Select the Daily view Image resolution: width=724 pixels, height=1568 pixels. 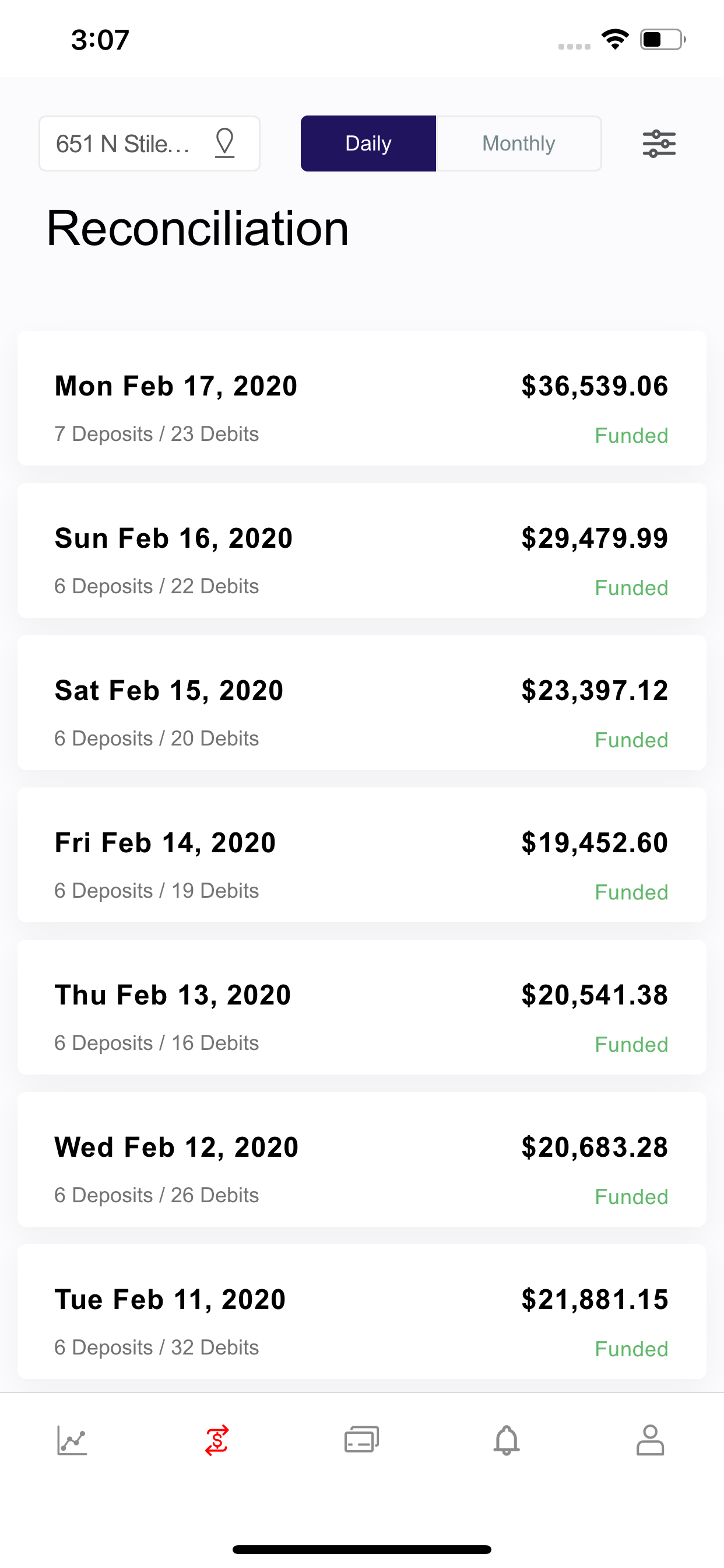[368, 143]
